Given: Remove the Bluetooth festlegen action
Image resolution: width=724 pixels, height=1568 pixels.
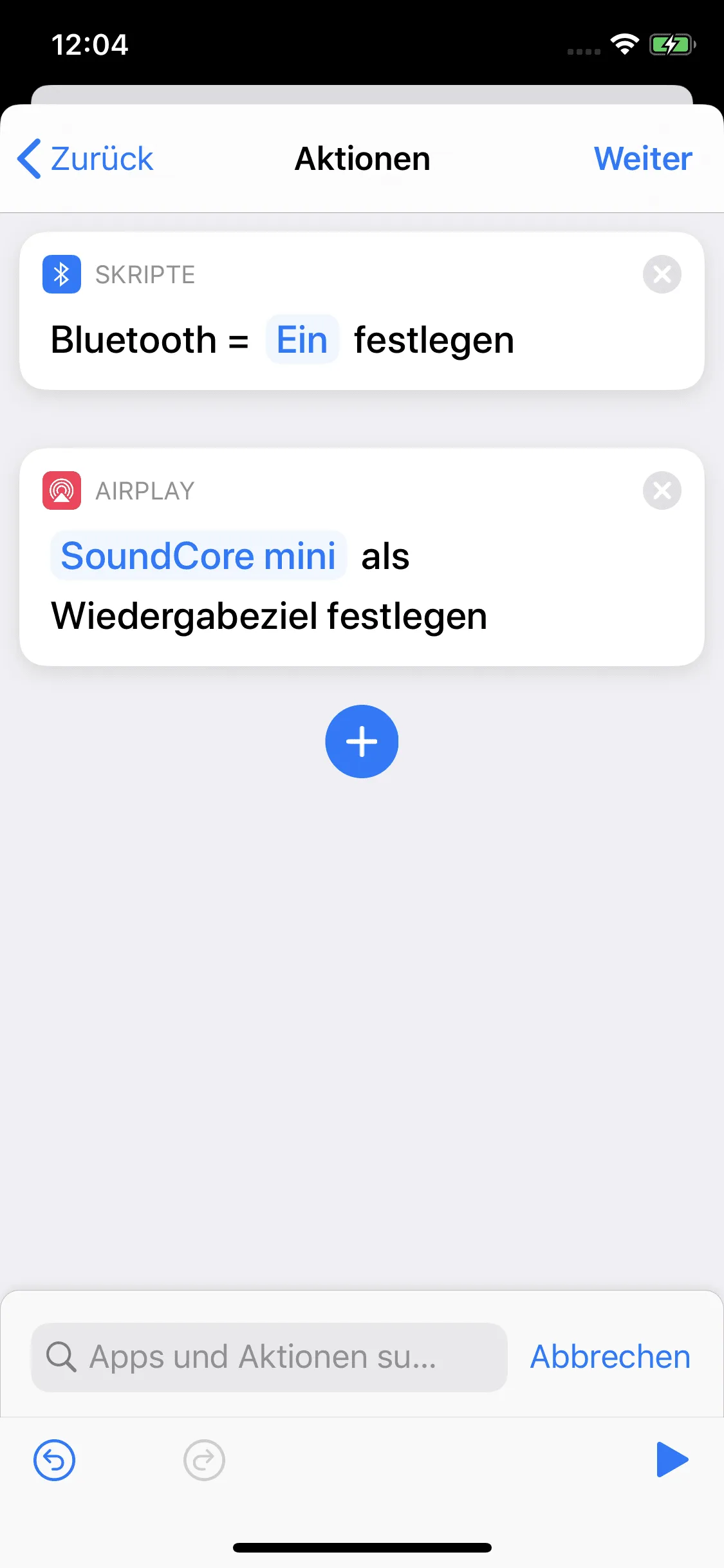Looking at the screenshot, I should (662, 274).
